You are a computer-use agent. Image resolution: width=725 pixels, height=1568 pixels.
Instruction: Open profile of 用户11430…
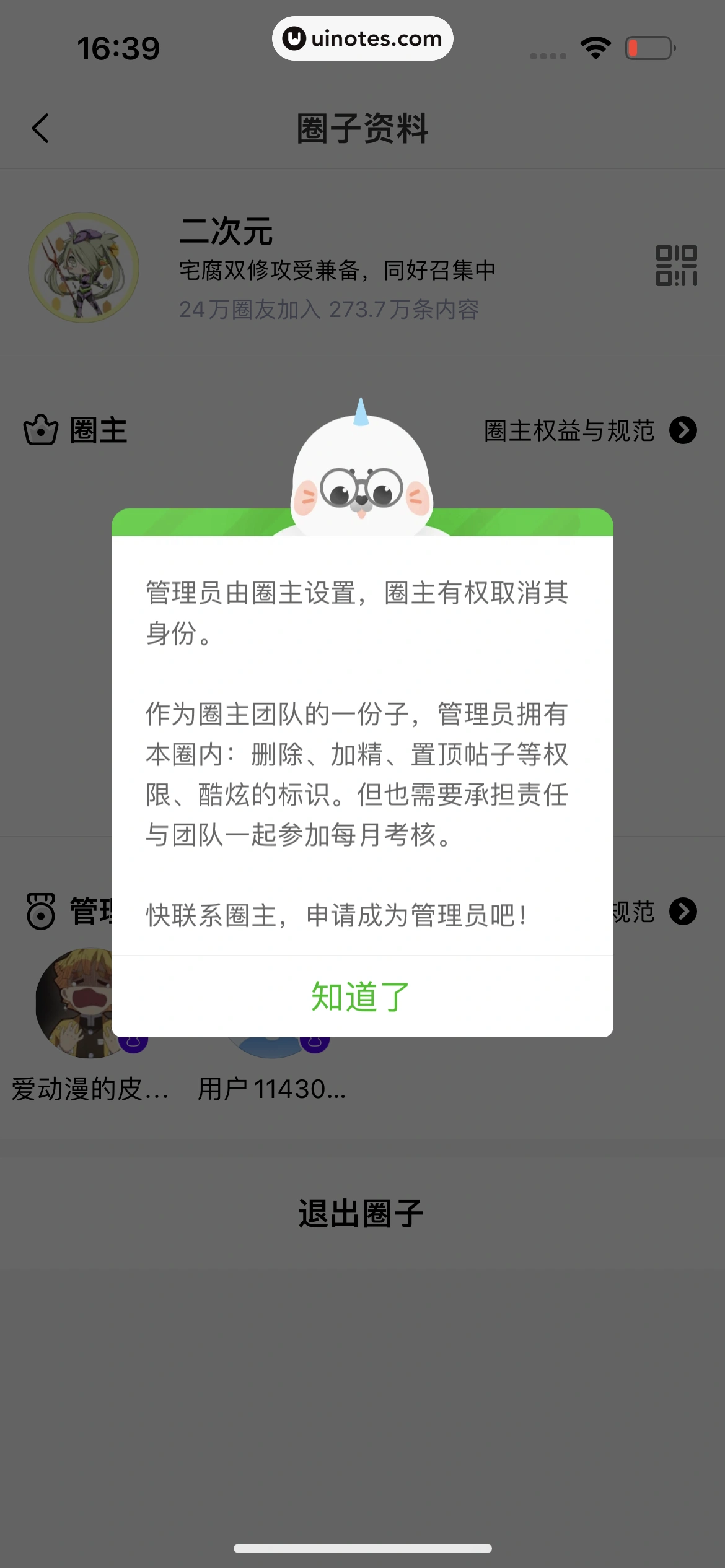(x=271, y=1087)
